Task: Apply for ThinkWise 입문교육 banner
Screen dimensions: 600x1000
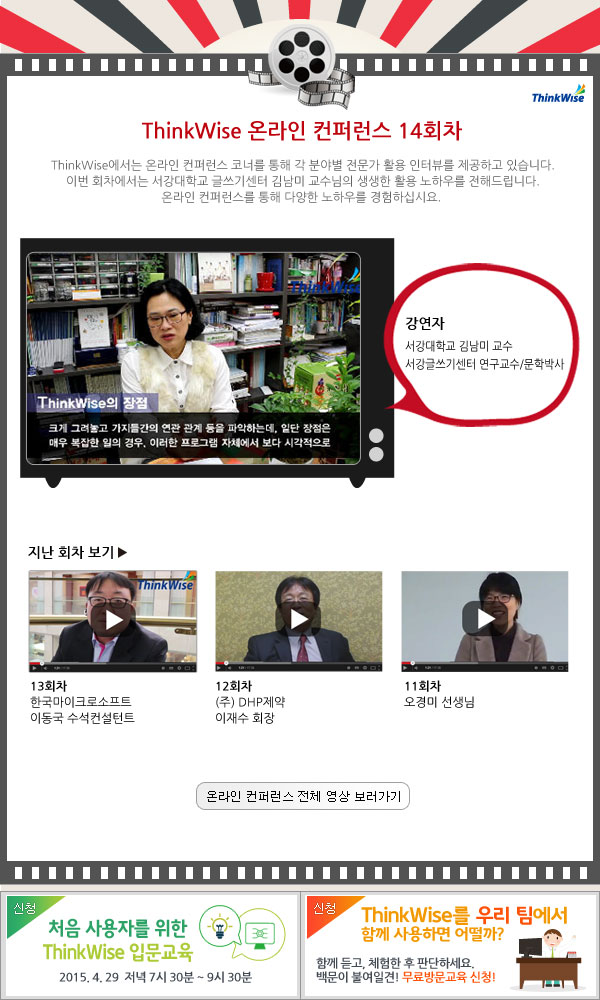Action: click(x=150, y=944)
